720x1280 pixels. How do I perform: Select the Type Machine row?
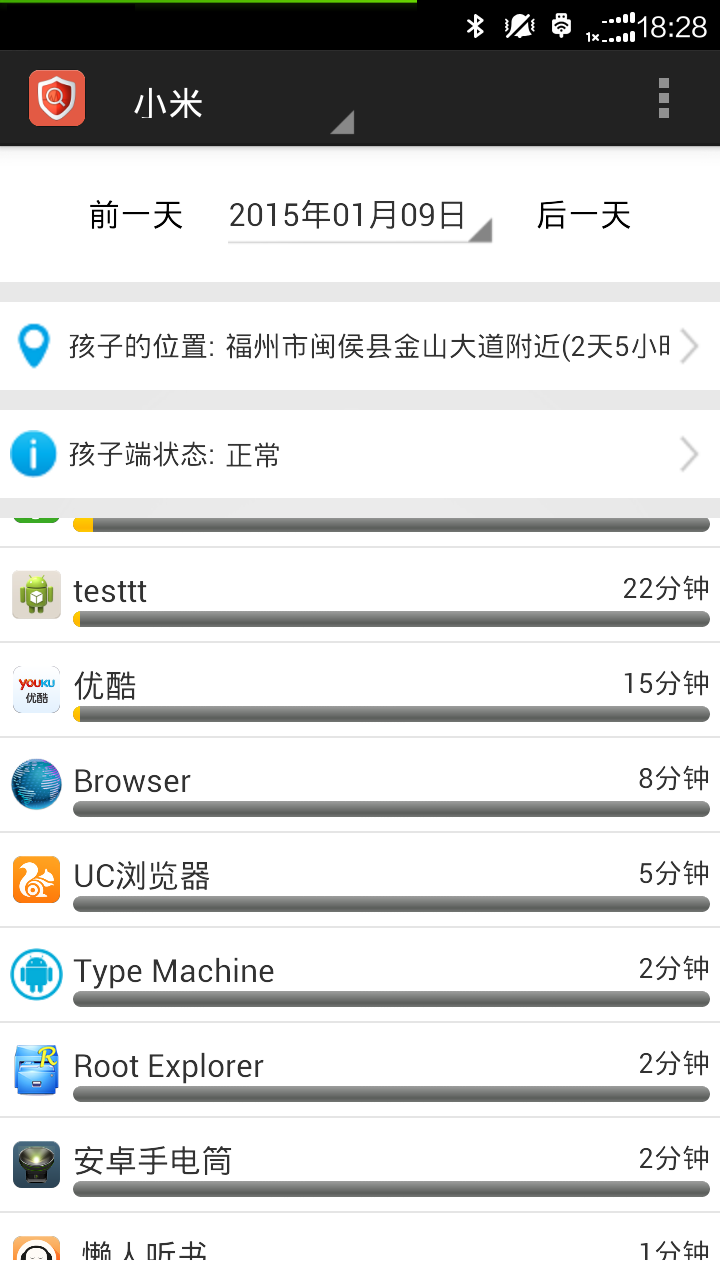pyautogui.click(x=360, y=975)
